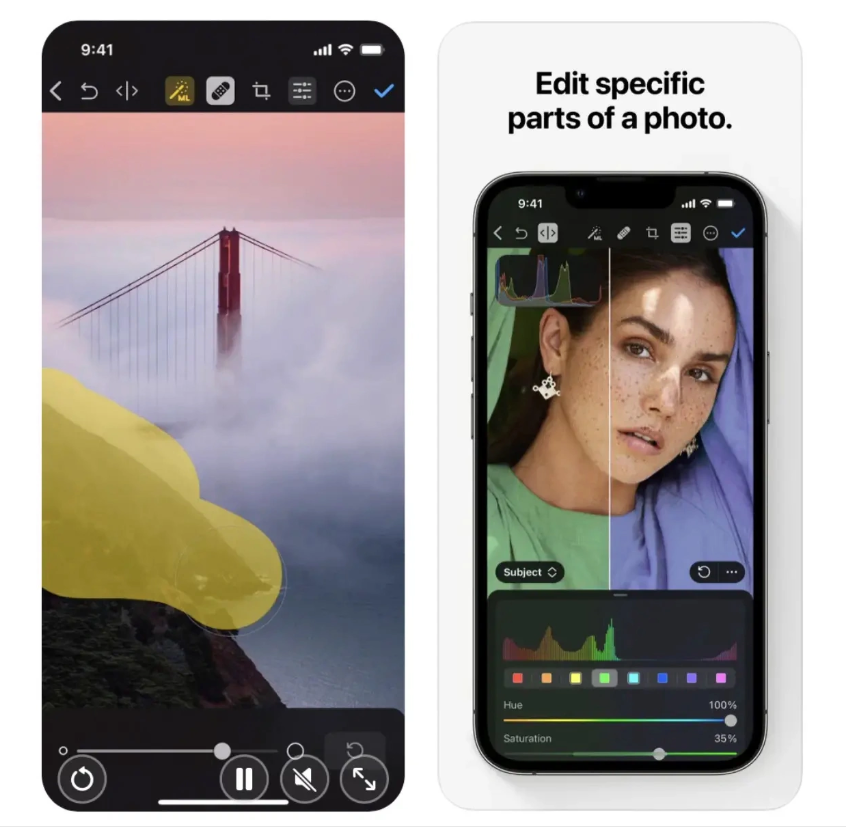The image size is (846, 827).
Task: Pause the app preview video
Action: coord(244,780)
